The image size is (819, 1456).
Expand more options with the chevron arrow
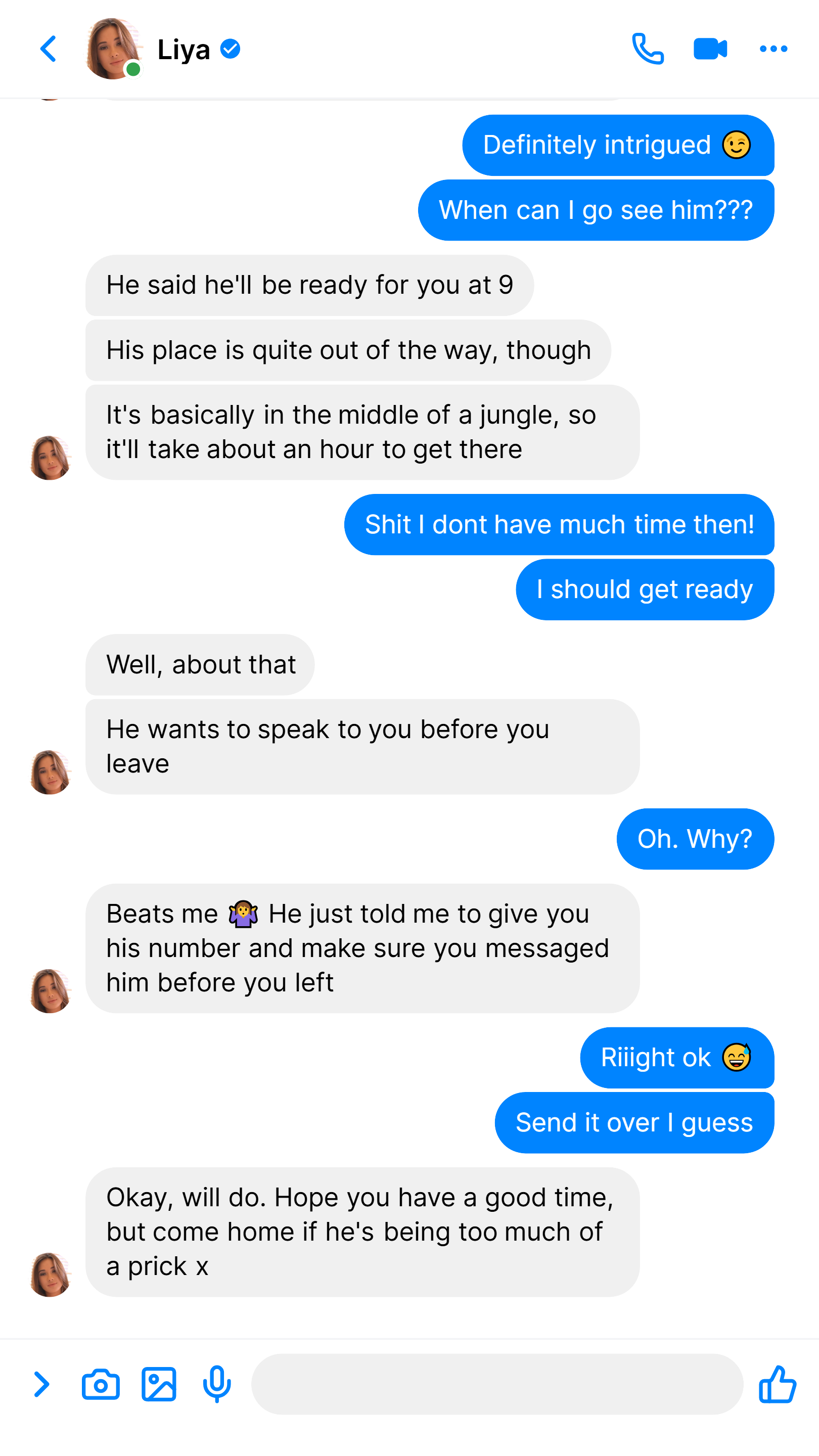click(41, 1384)
